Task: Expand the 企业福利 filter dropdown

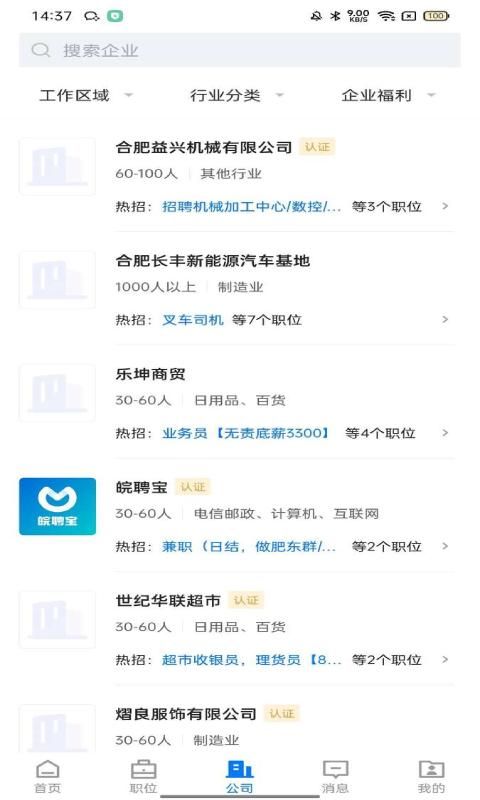Action: coord(388,95)
